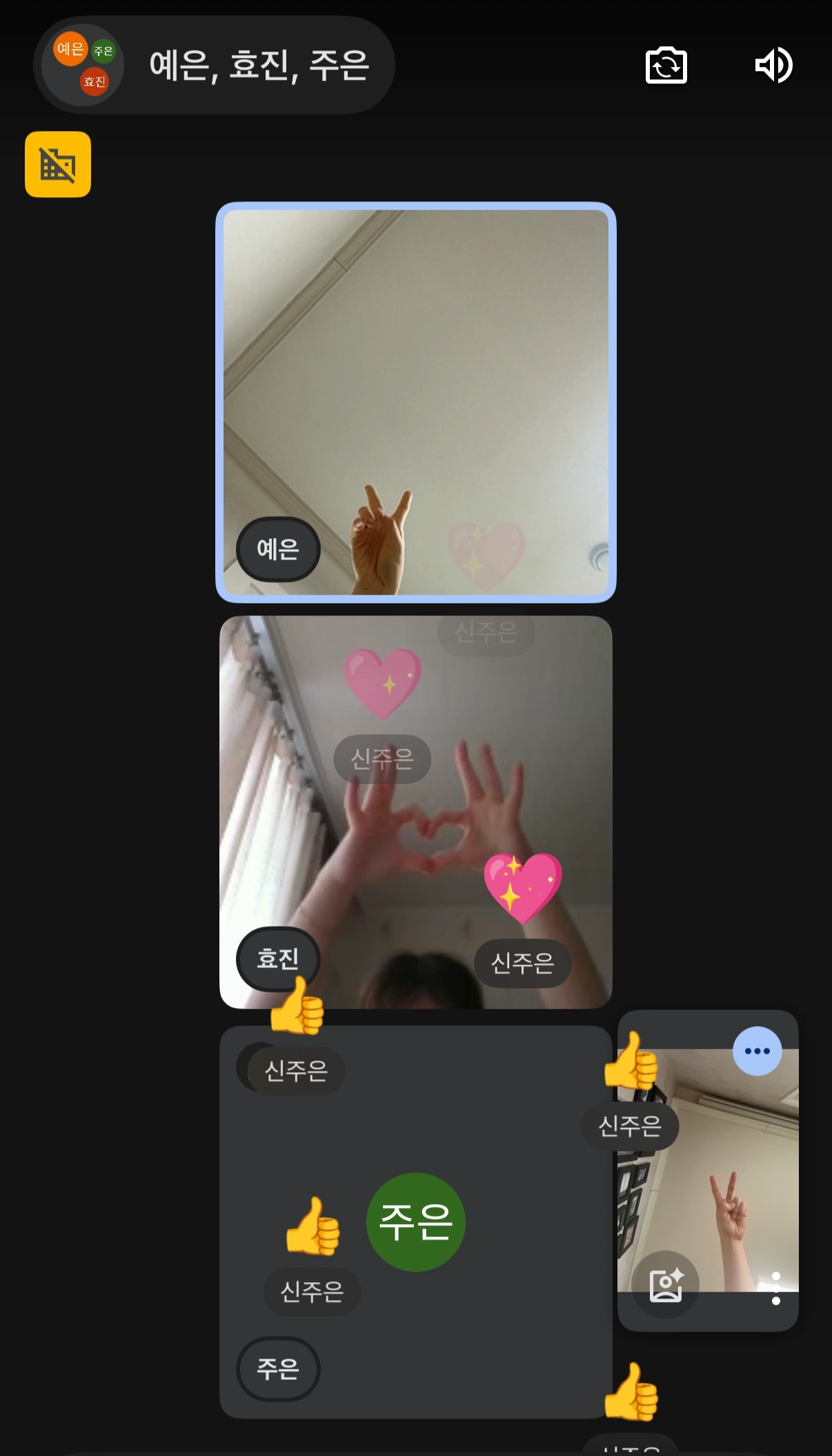The height and width of the screenshot is (1456, 832).
Task: Toggle the speaker audio output
Action: click(x=774, y=66)
